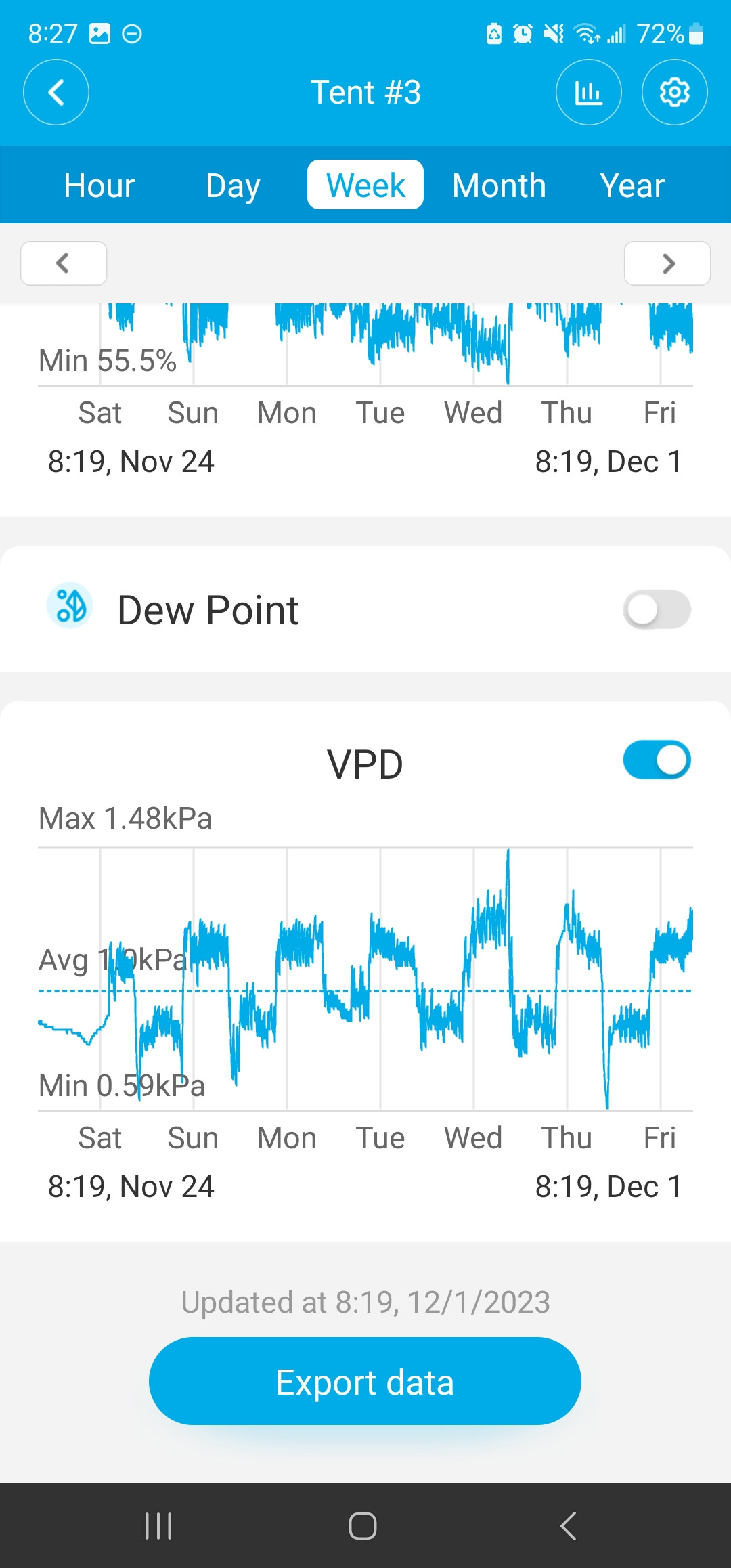731x1568 pixels.
Task: Open the recent apps view
Action: [x=158, y=1526]
